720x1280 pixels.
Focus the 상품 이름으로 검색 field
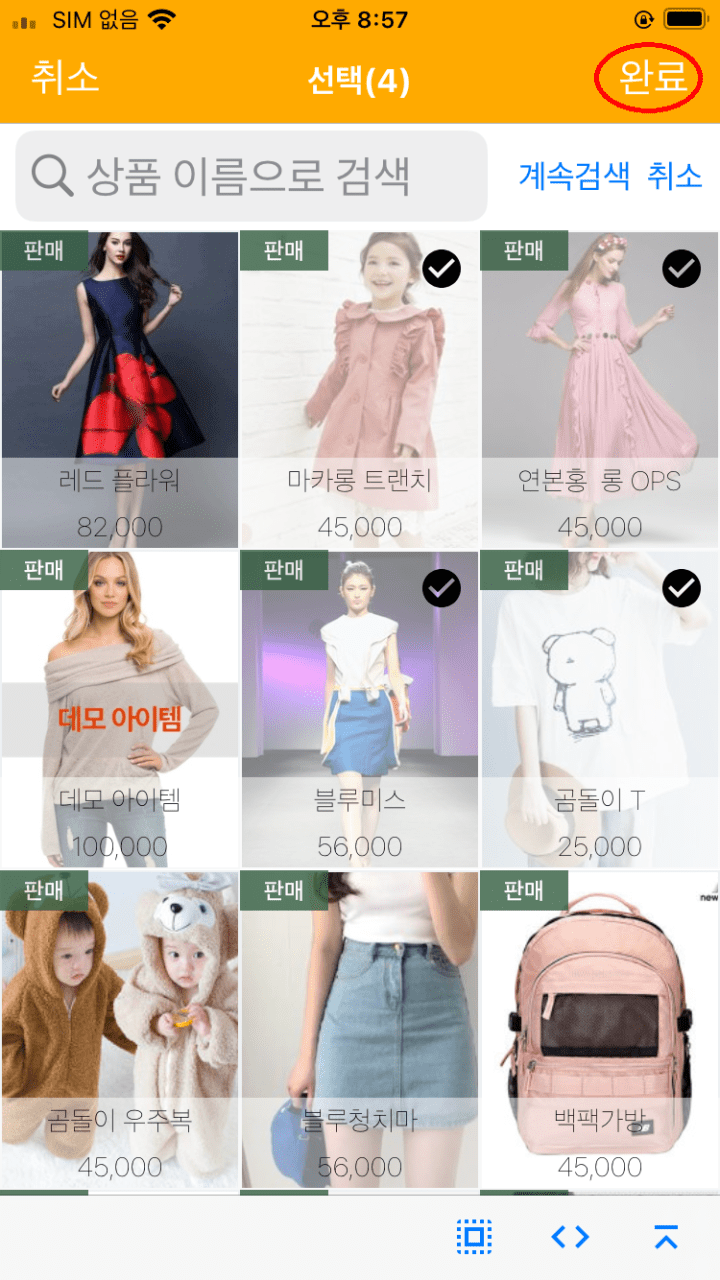[x=250, y=177]
